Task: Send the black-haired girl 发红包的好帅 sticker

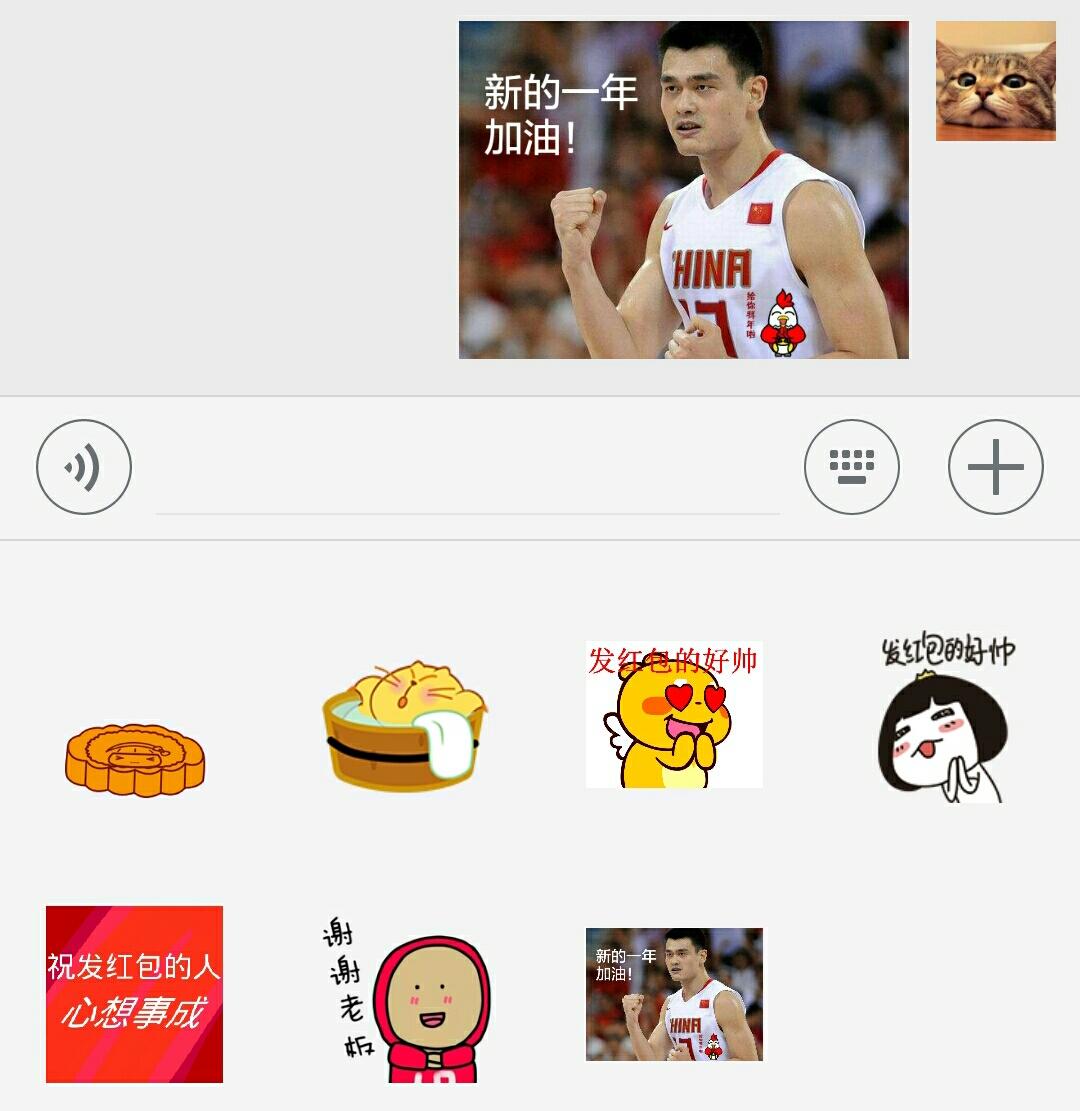Action: [945, 718]
